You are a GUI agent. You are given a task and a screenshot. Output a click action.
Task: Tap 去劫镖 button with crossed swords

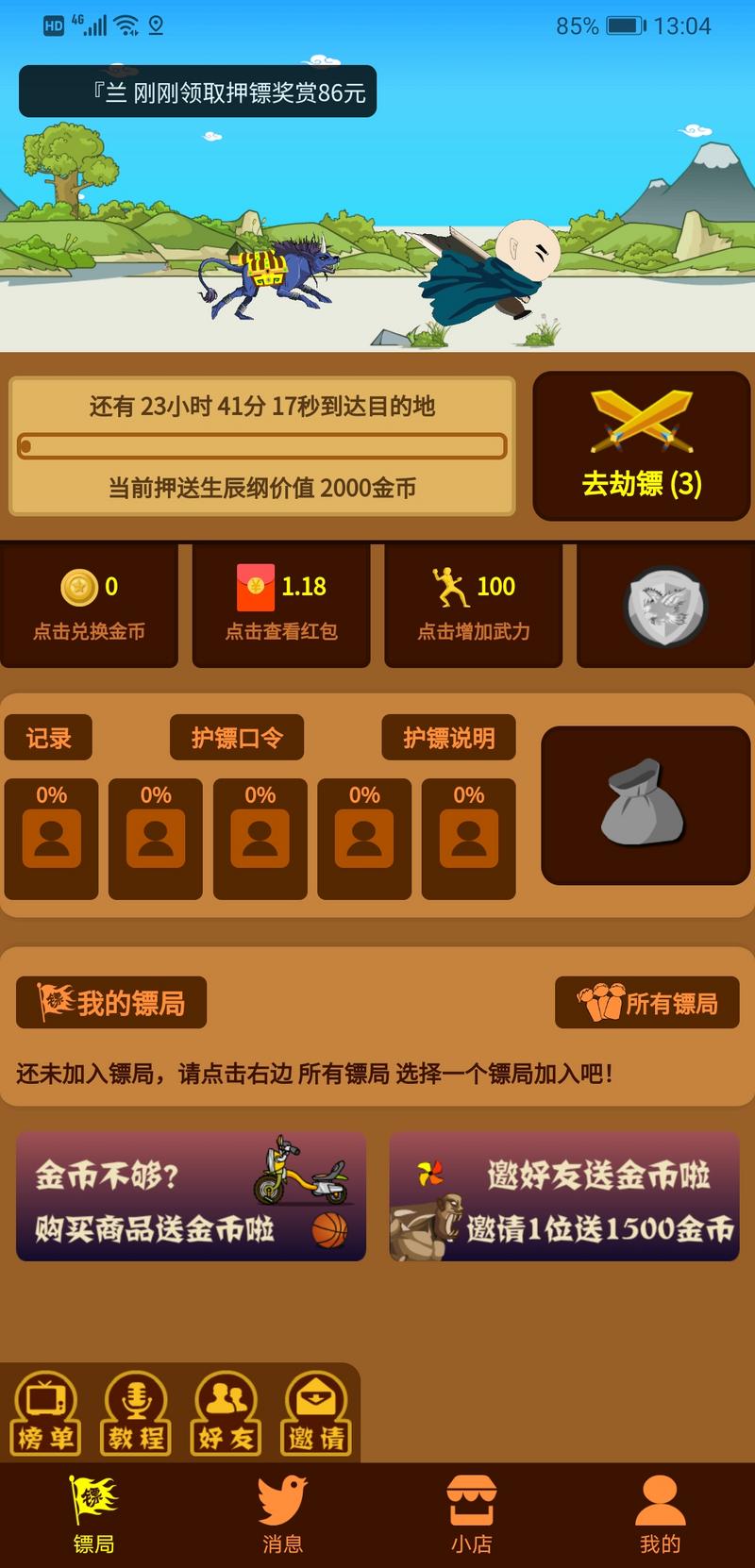pyautogui.click(x=642, y=445)
